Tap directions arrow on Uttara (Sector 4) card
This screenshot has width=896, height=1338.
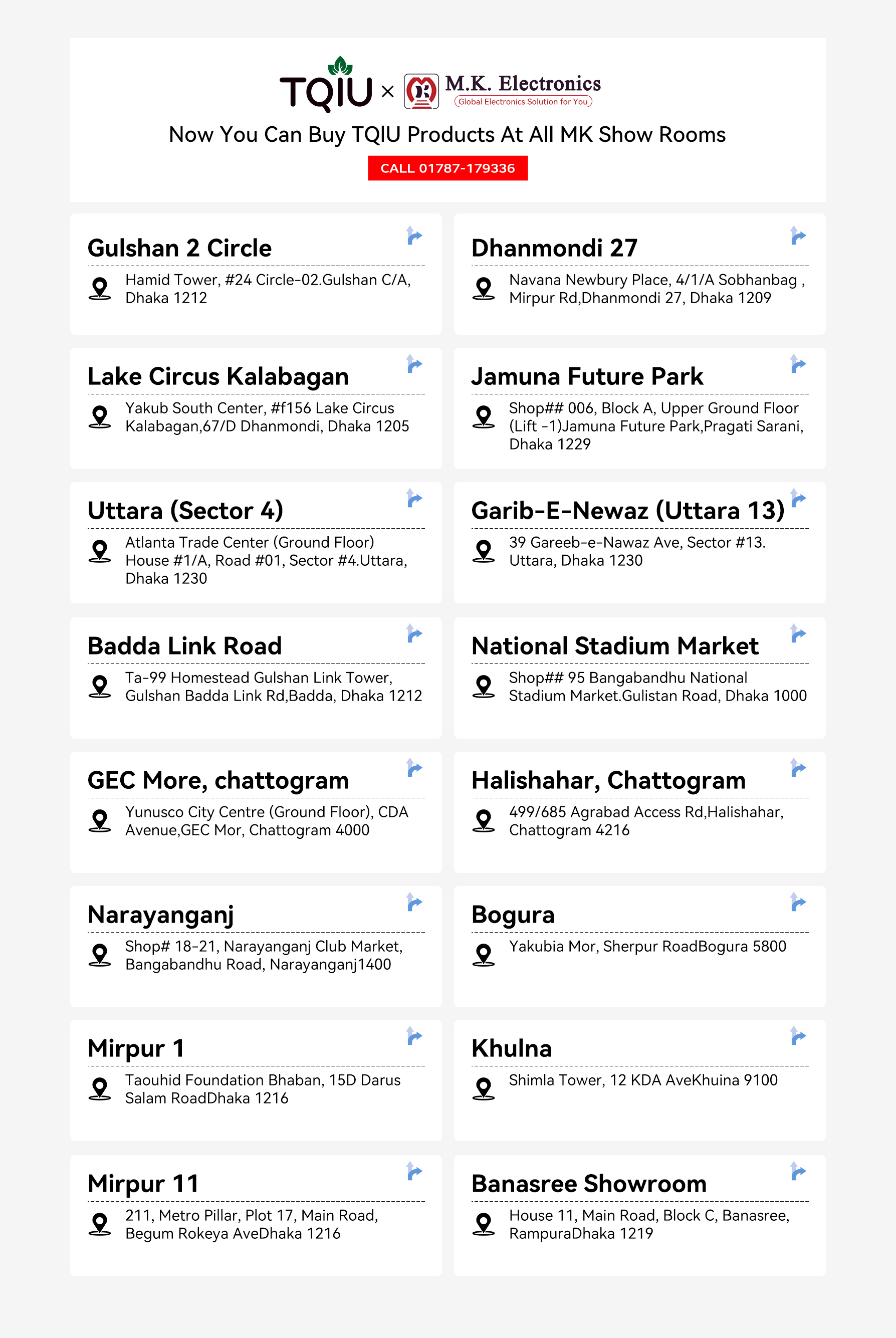[414, 498]
